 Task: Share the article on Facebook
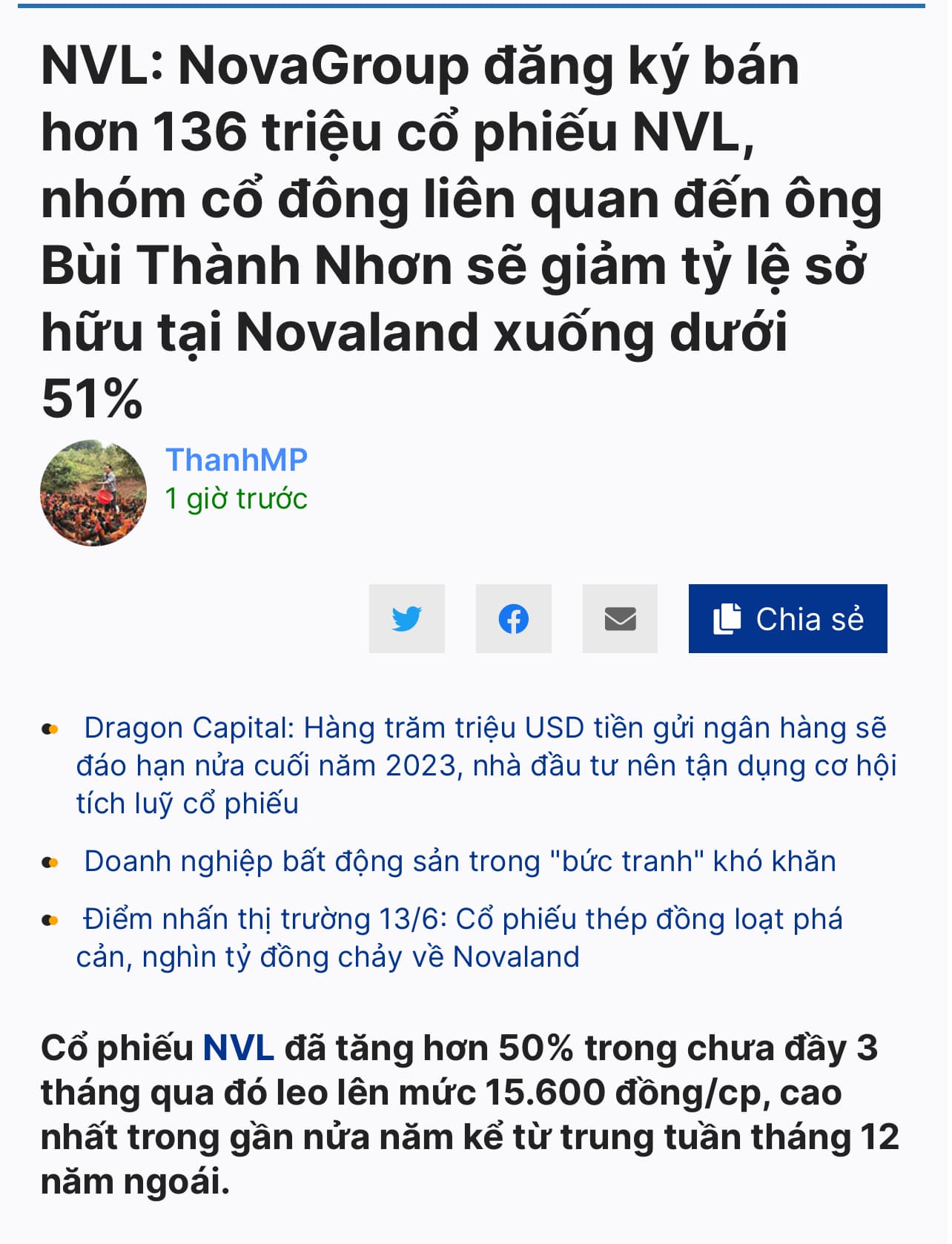point(513,619)
